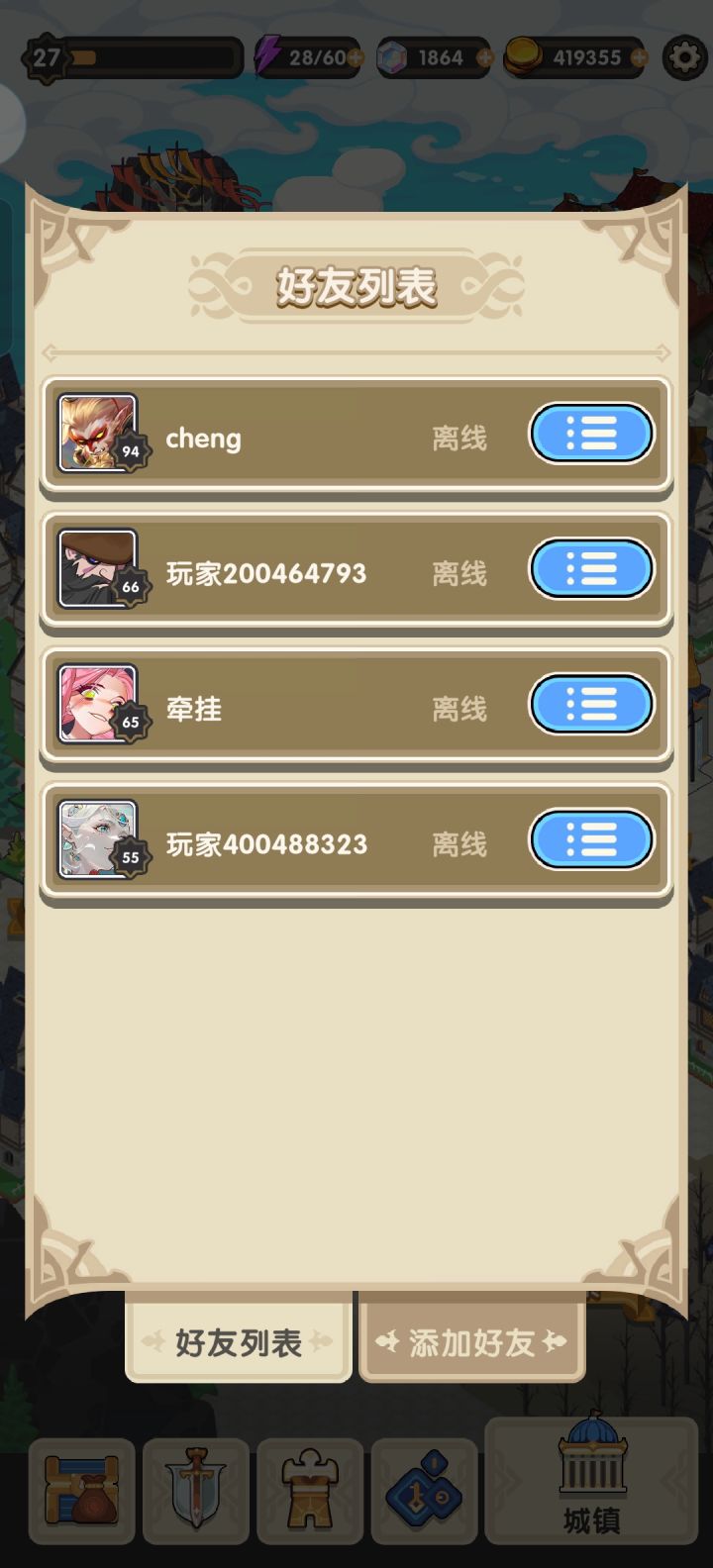Click cheng's Monkey King avatar
This screenshot has height=1568, width=713.
[99, 434]
